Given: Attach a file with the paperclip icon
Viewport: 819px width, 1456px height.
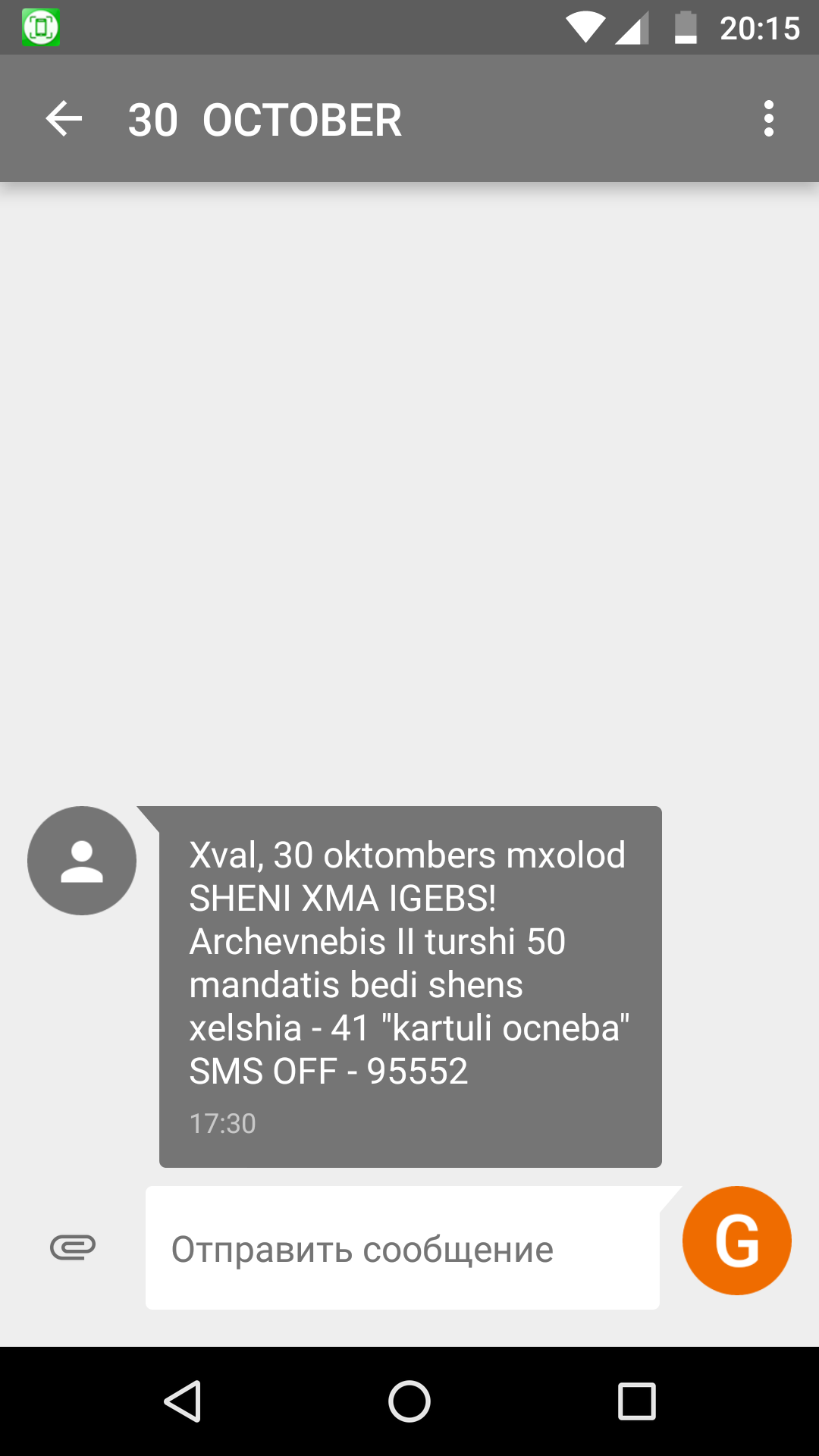Looking at the screenshot, I should (73, 1247).
